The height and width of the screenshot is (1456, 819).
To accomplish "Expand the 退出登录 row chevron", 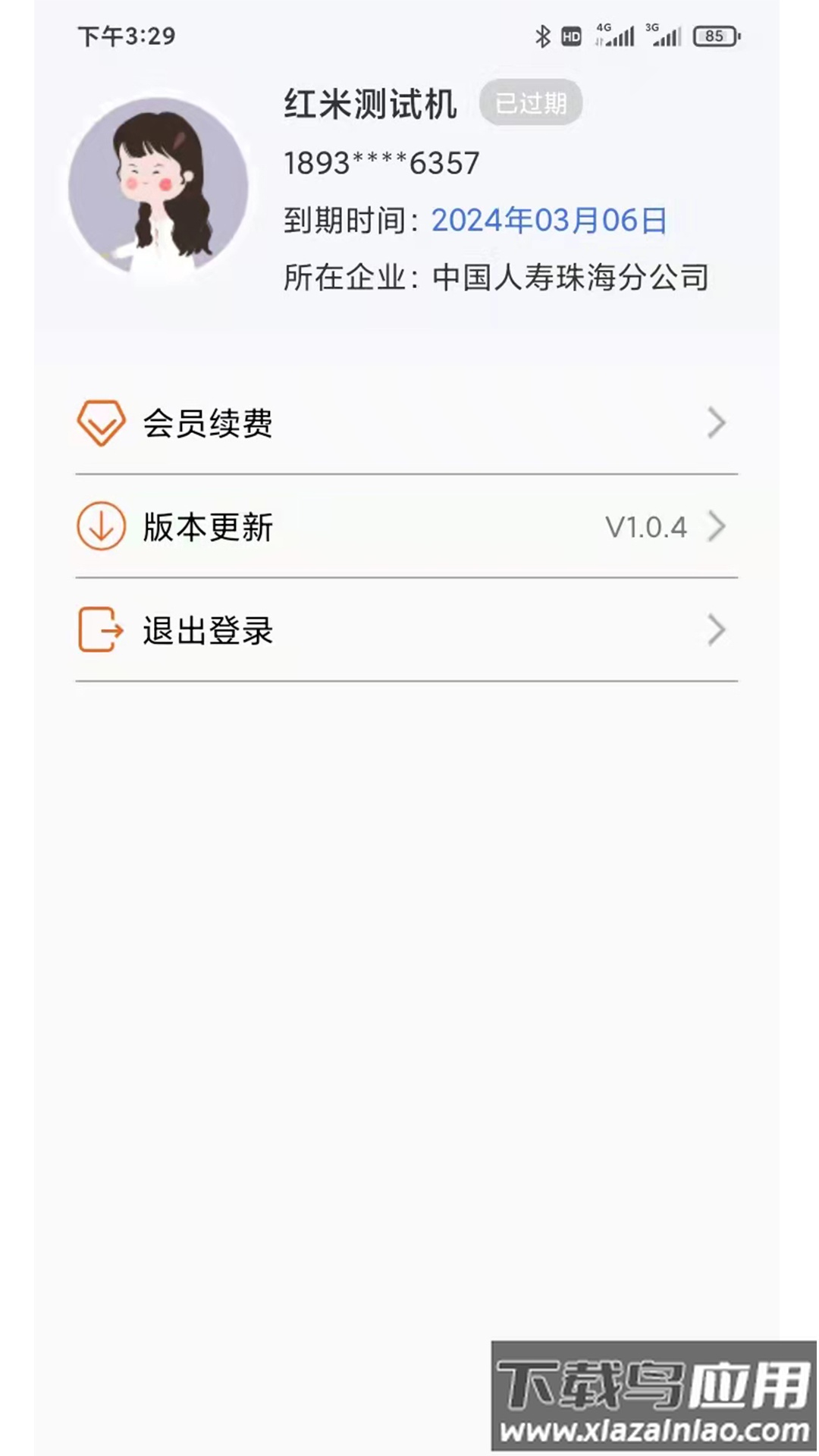I will [716, 629].
